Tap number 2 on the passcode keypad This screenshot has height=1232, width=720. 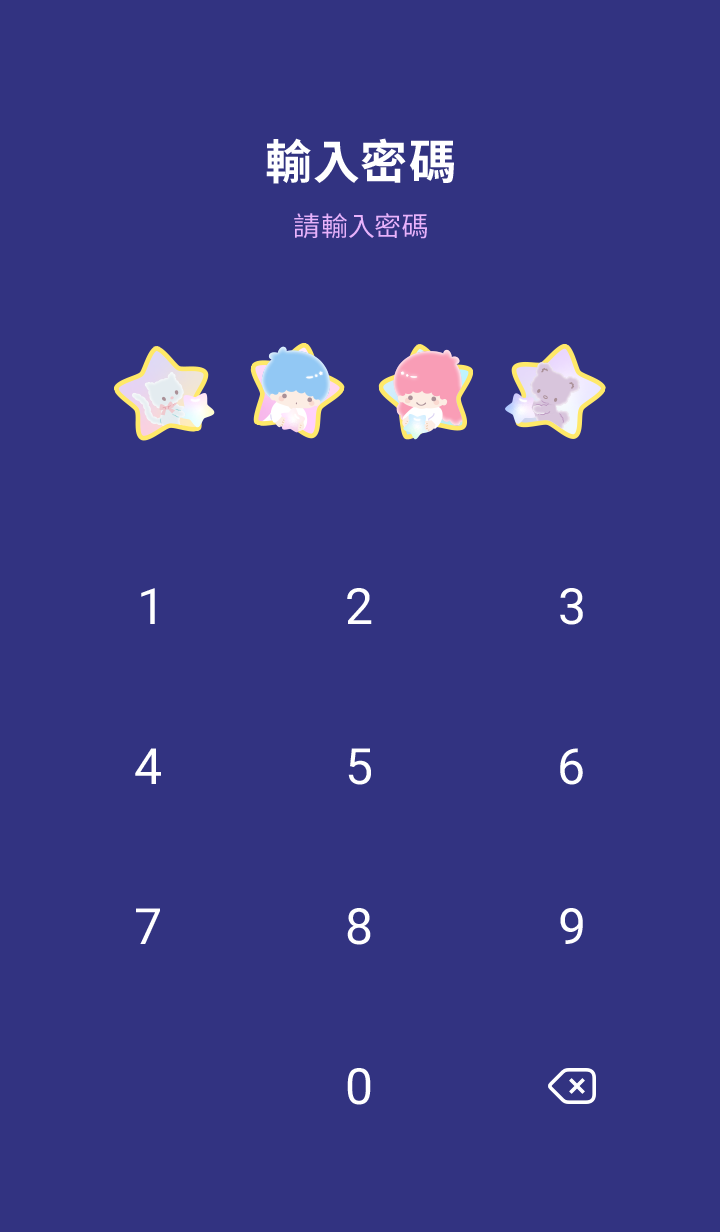359,607
